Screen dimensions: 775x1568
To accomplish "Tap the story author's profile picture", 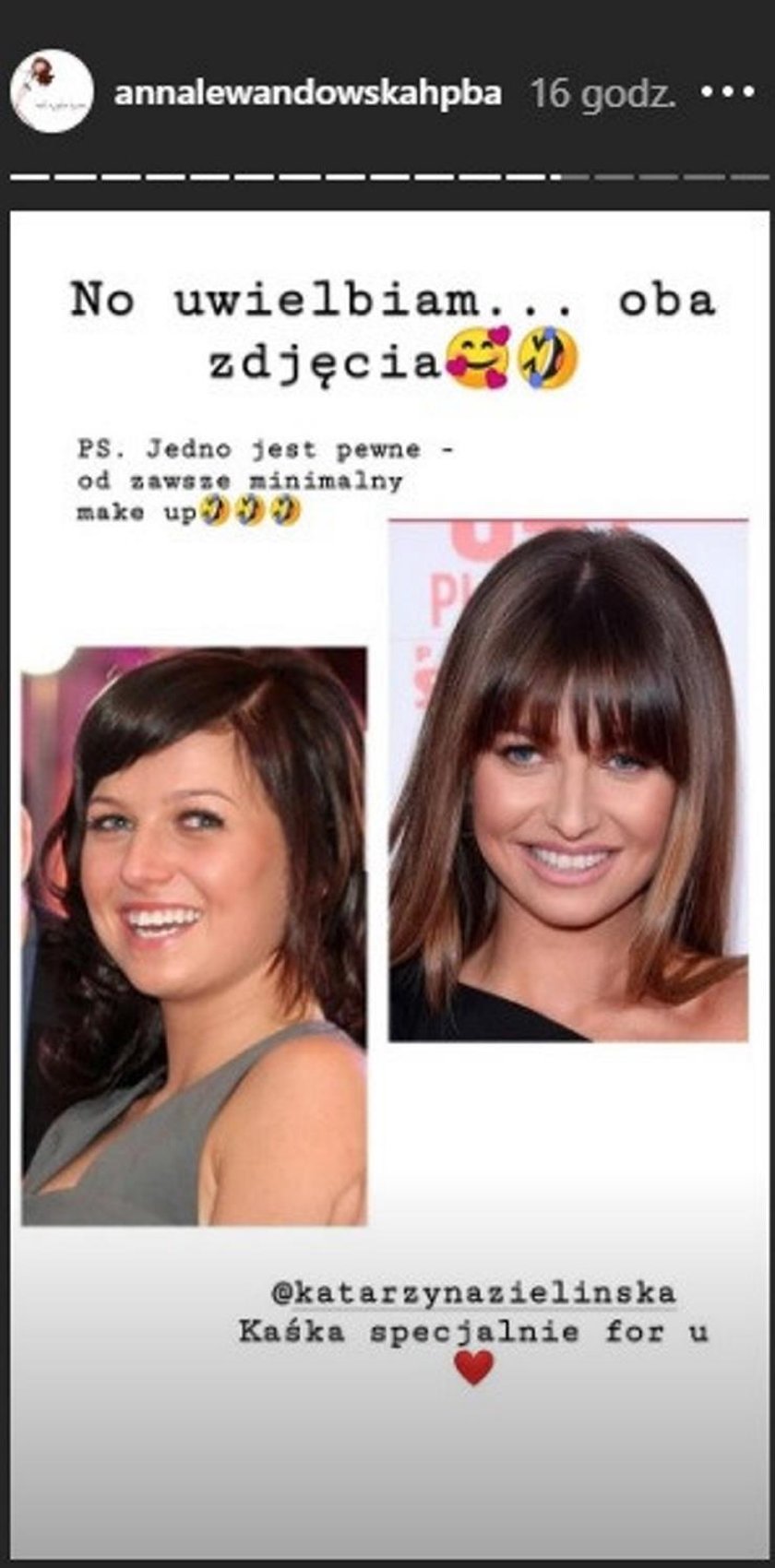I will coord(53,92).
